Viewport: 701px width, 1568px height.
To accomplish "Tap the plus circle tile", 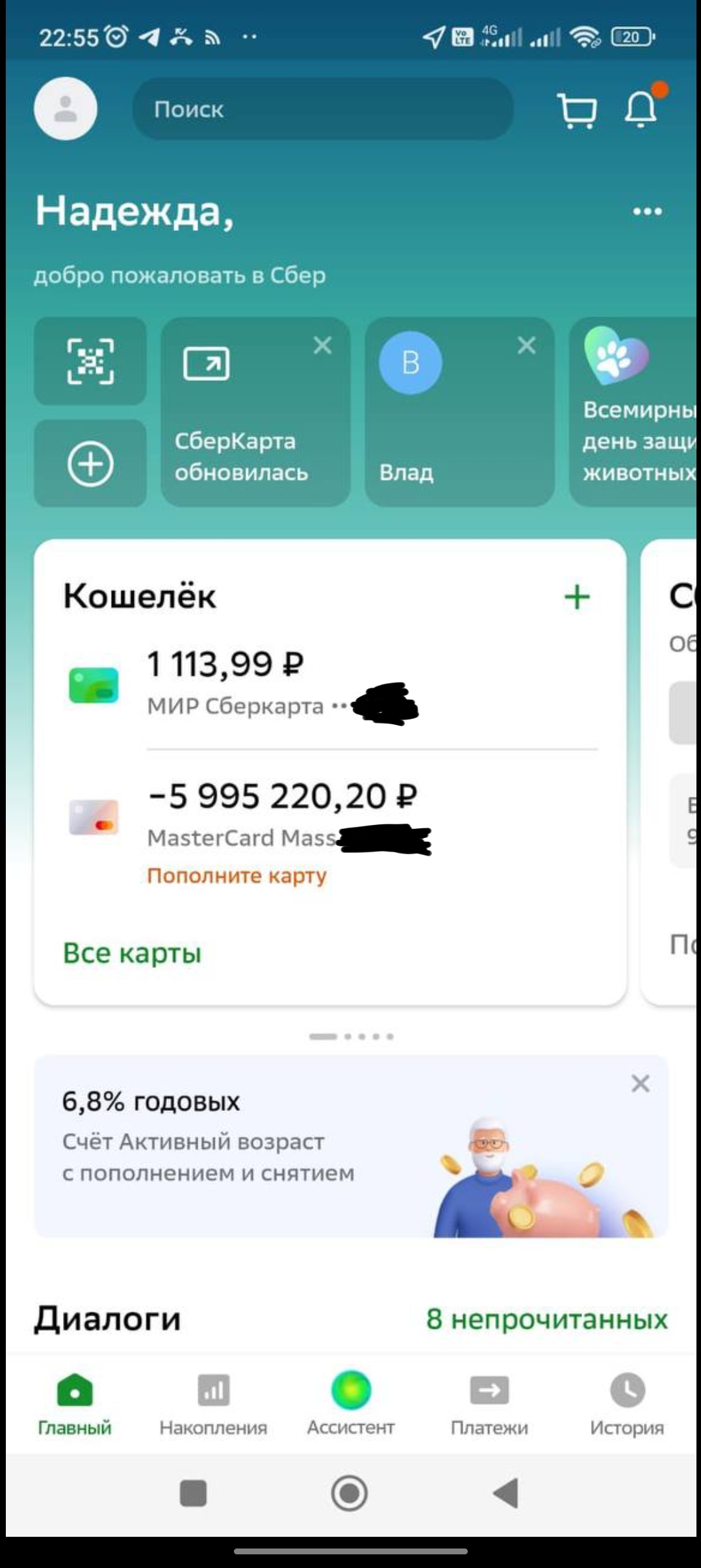I will click(90, 464).
